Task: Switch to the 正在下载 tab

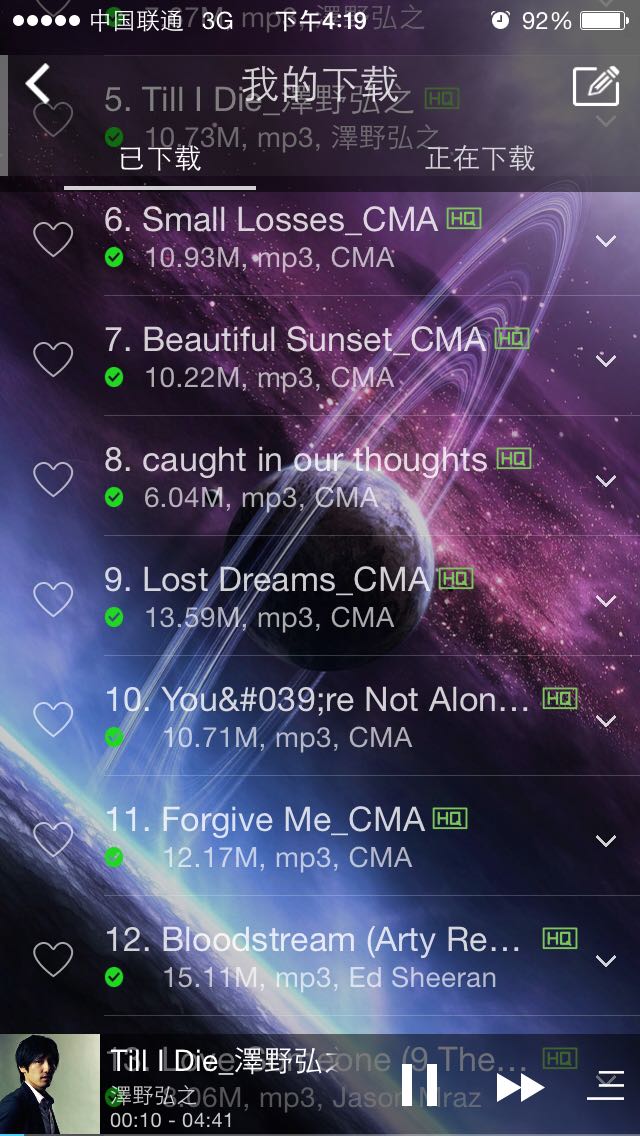Action: 480,159
